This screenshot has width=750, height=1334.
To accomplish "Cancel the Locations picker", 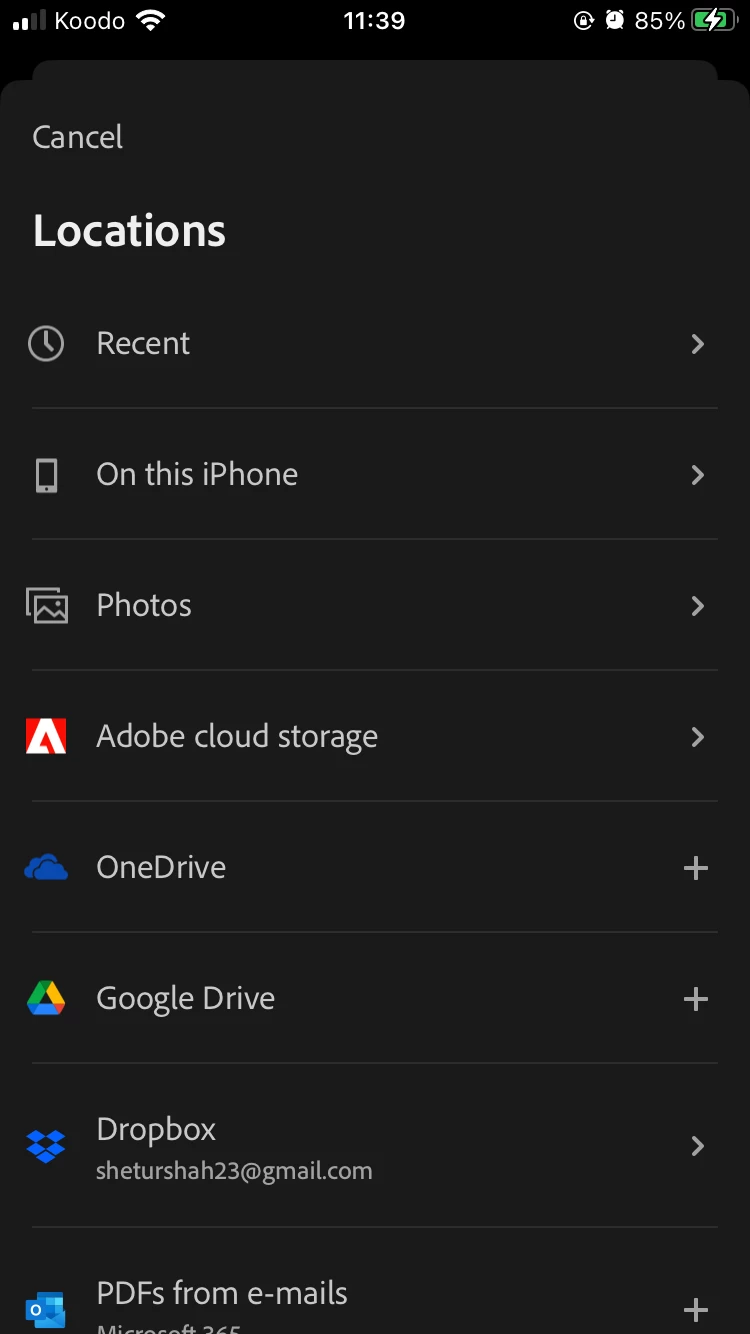I will click(77, 137).
